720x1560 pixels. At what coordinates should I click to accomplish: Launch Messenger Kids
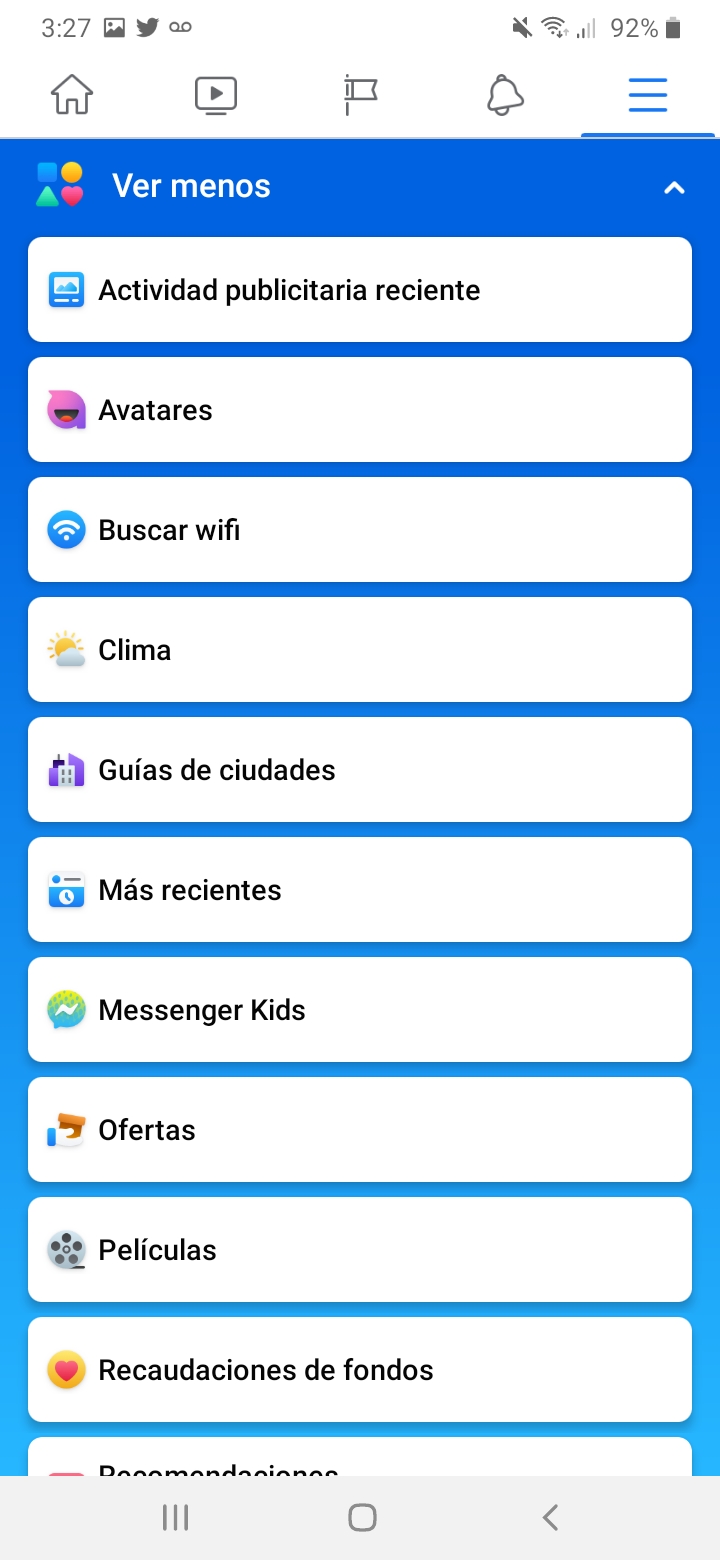[360, 1010]
